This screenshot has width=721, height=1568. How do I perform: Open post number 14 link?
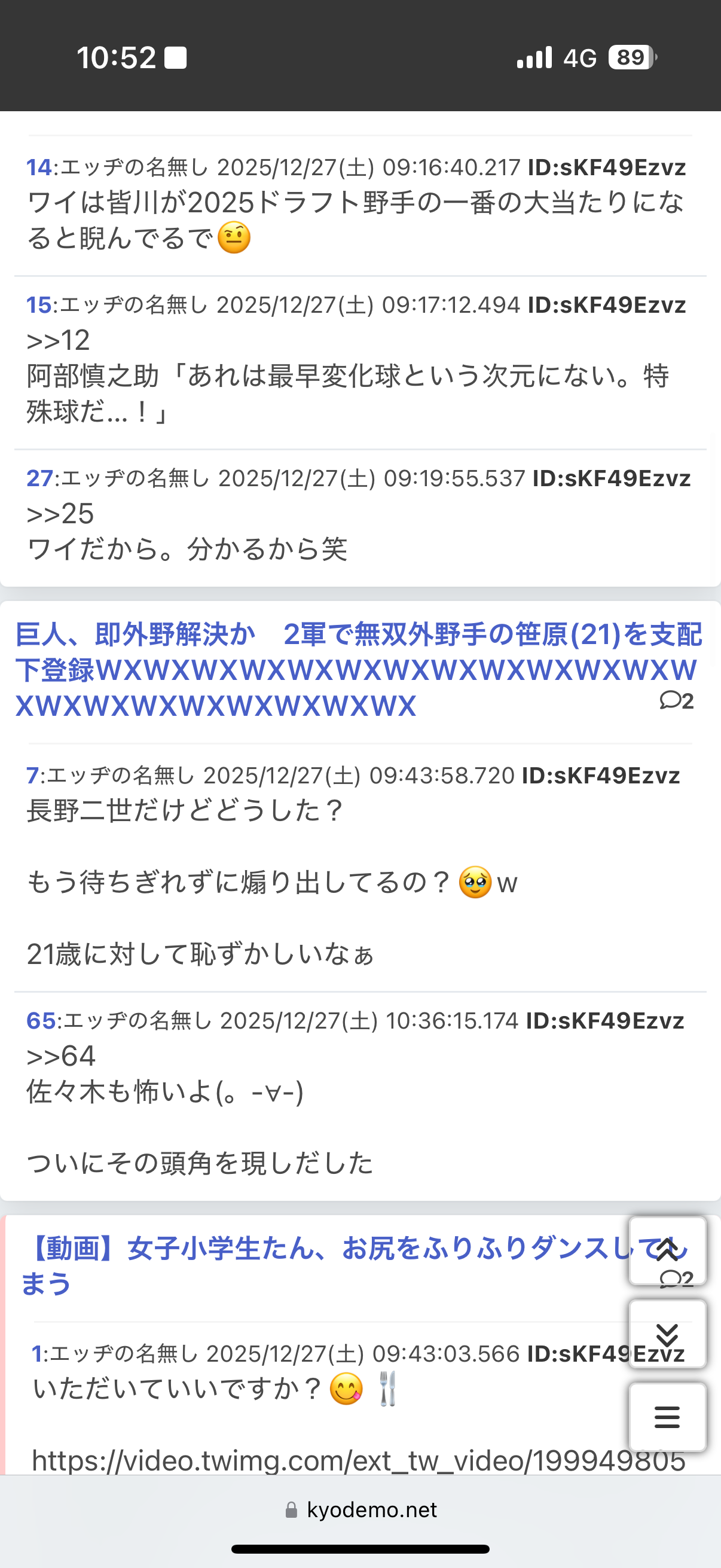[x=39, y=167]
